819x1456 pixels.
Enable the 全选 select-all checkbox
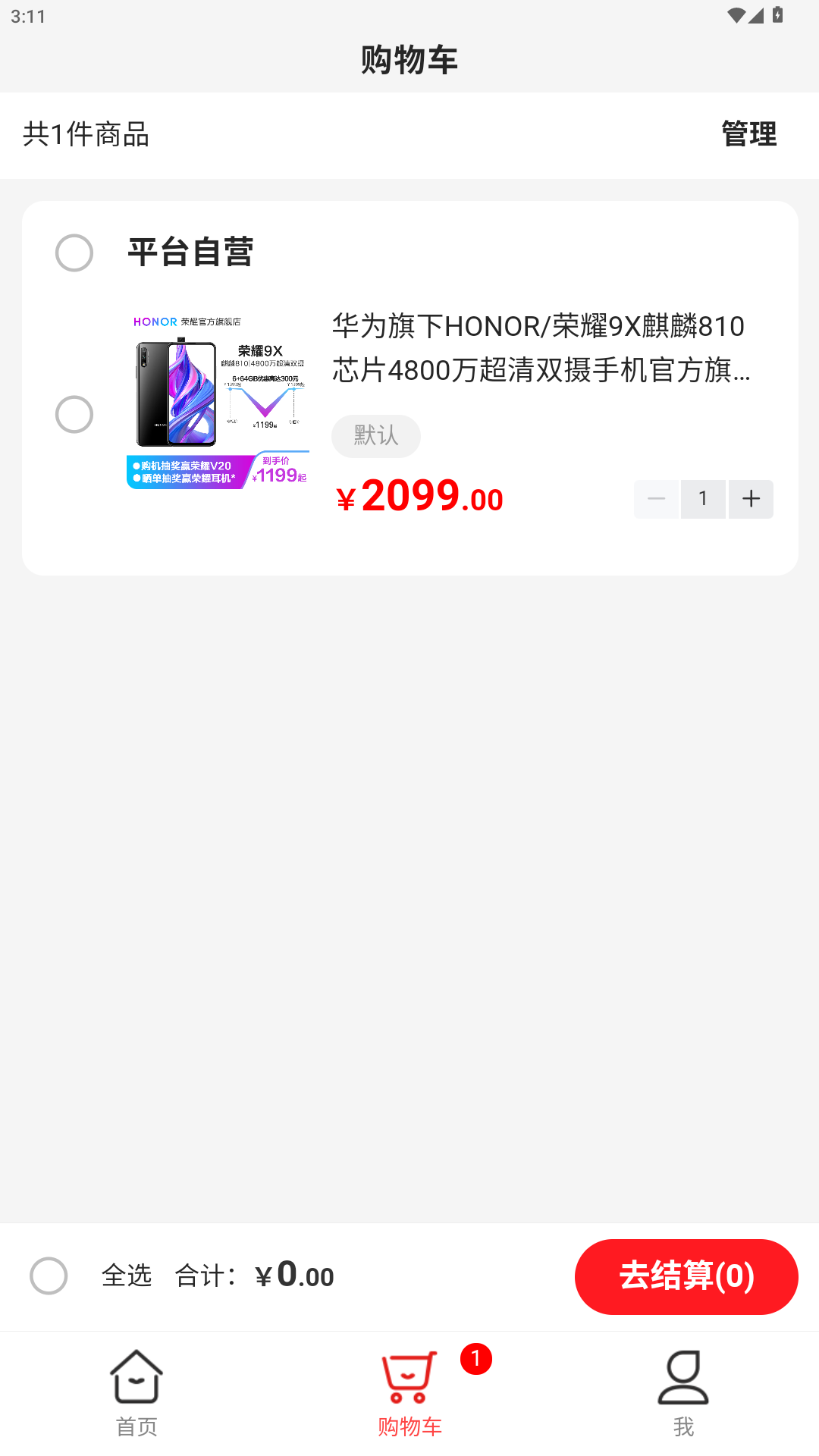coord(49,1276)
